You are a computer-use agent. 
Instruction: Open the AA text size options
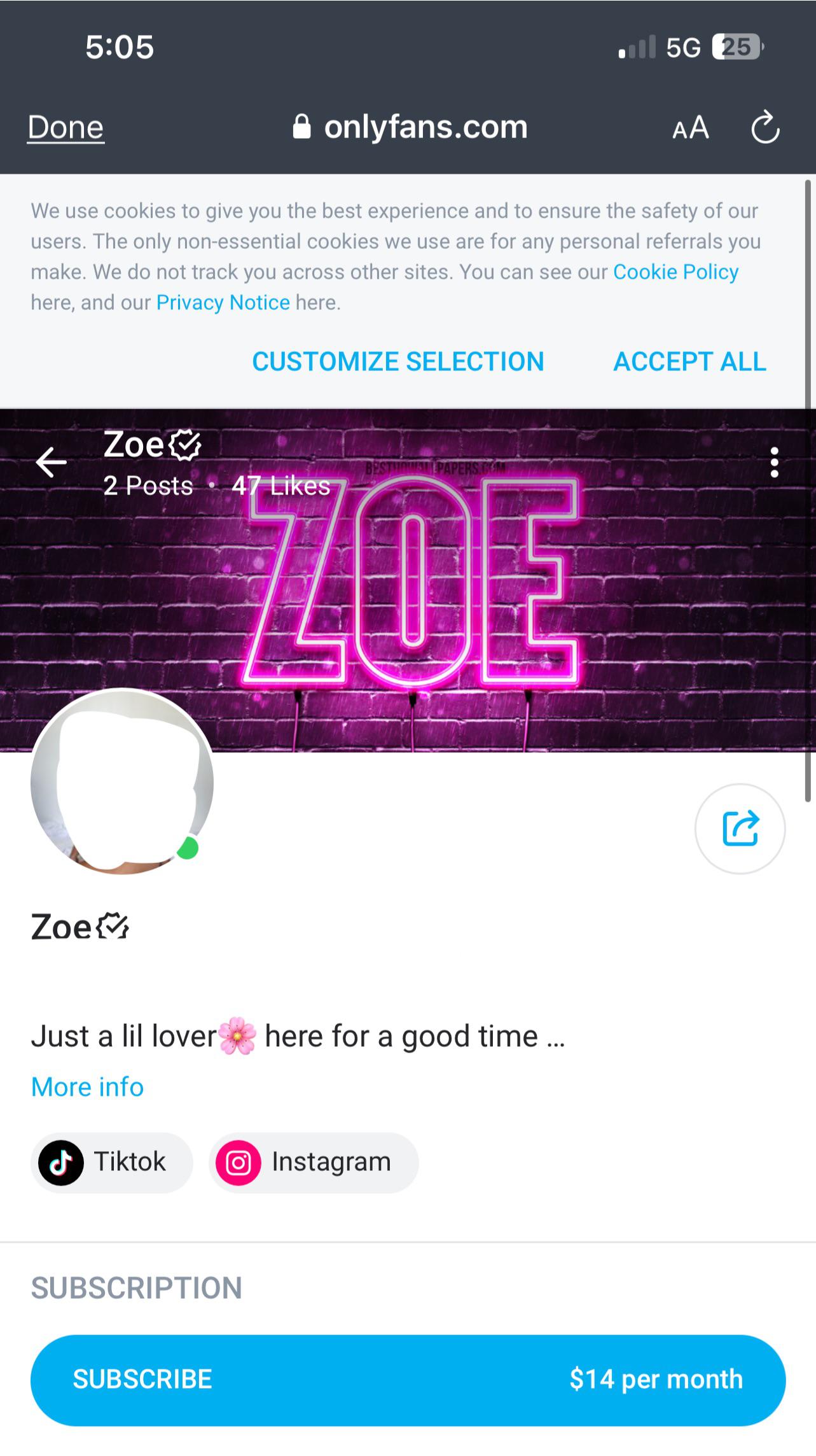pyautogui.click(x=690, y=128)
